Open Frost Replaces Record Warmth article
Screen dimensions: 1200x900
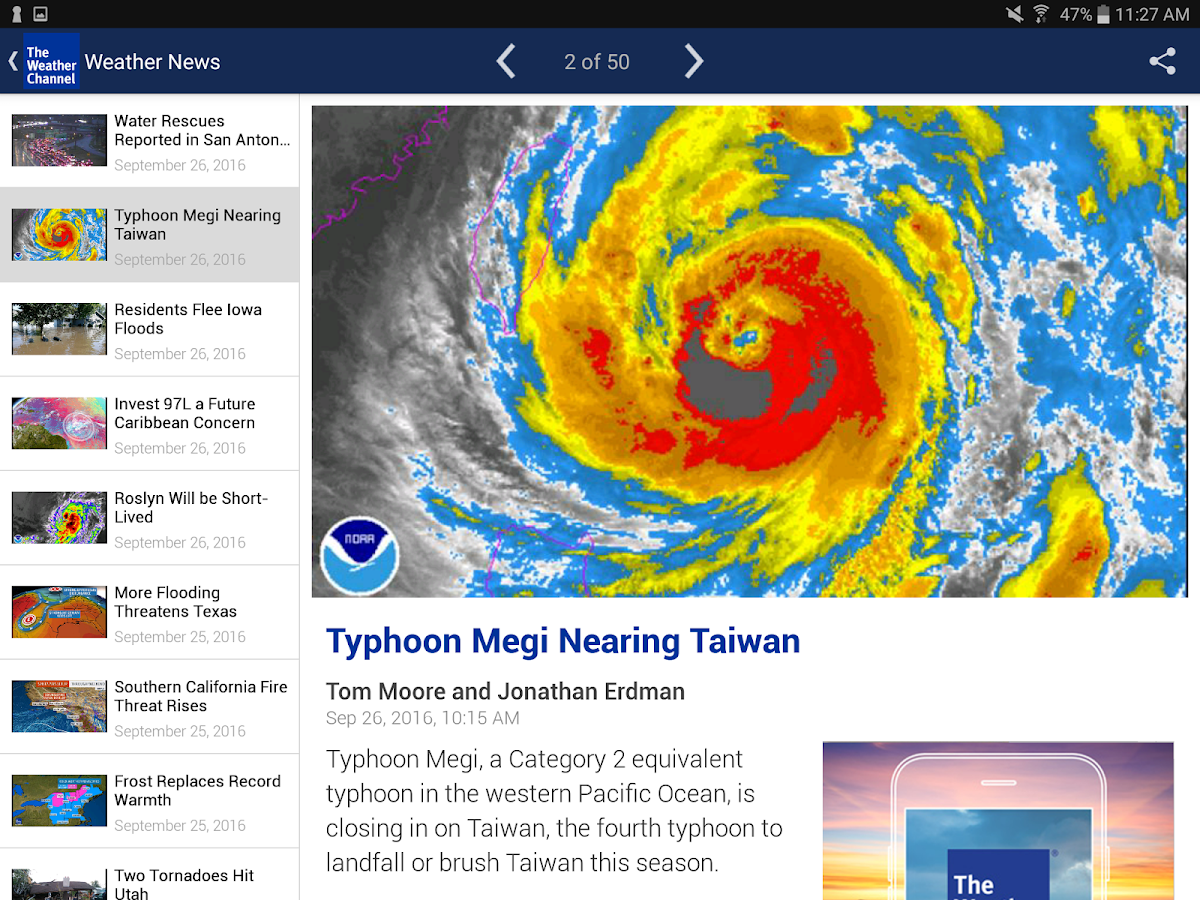pos(149,801)
